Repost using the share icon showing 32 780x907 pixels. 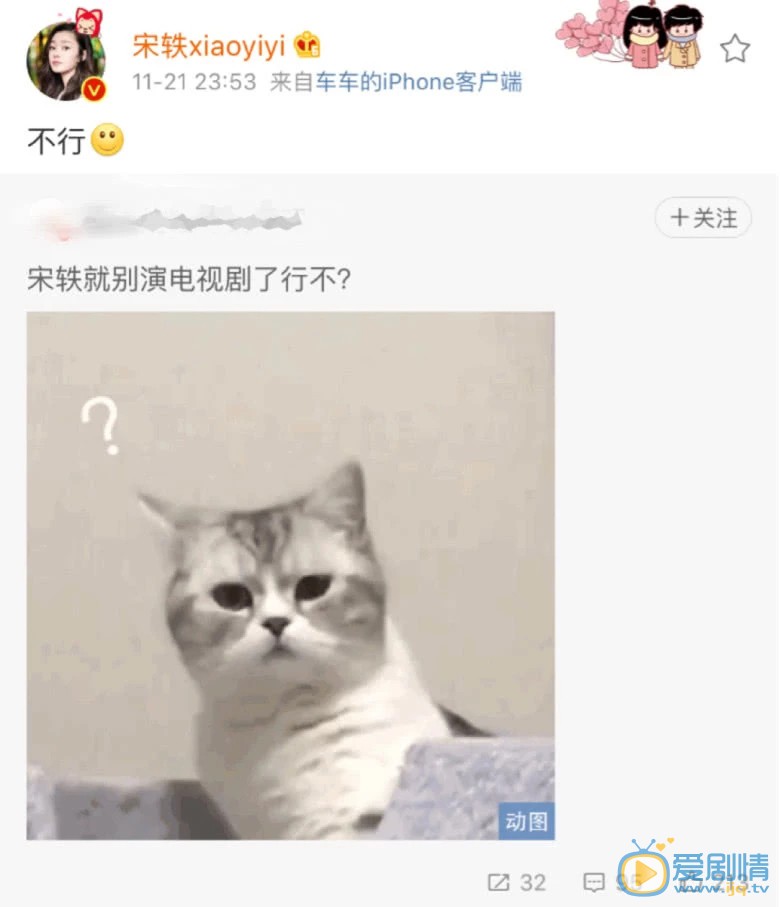(x=516, y=882)
